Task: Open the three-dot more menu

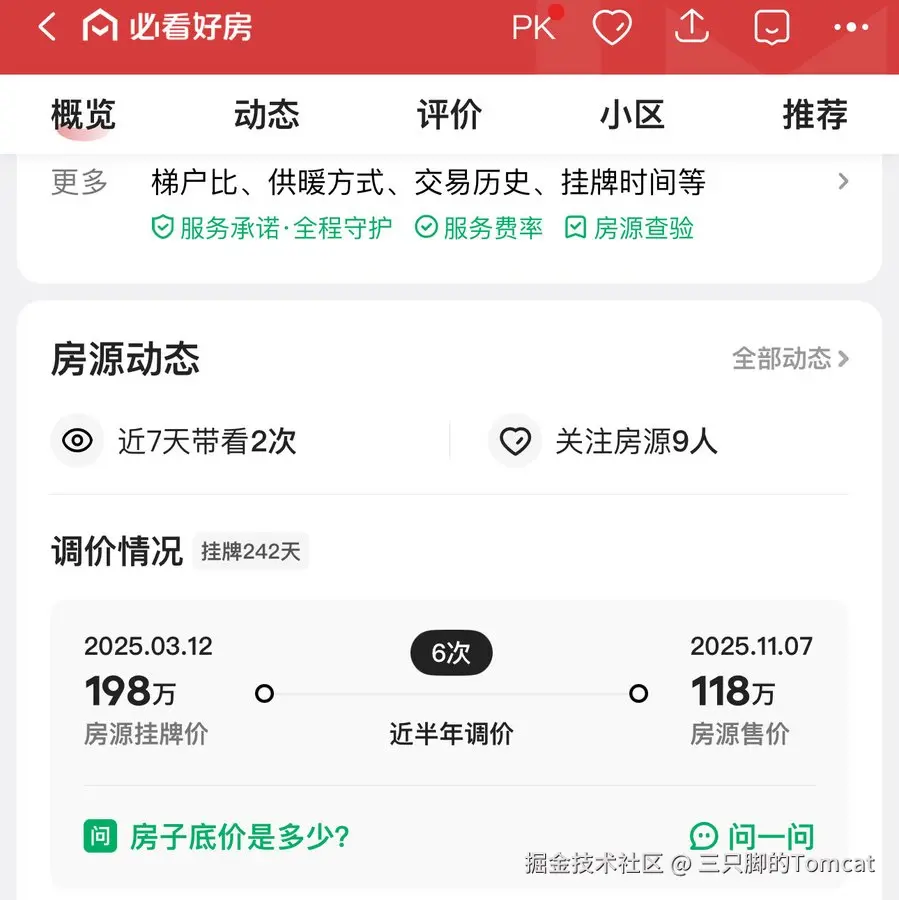Action: (850, 28)
